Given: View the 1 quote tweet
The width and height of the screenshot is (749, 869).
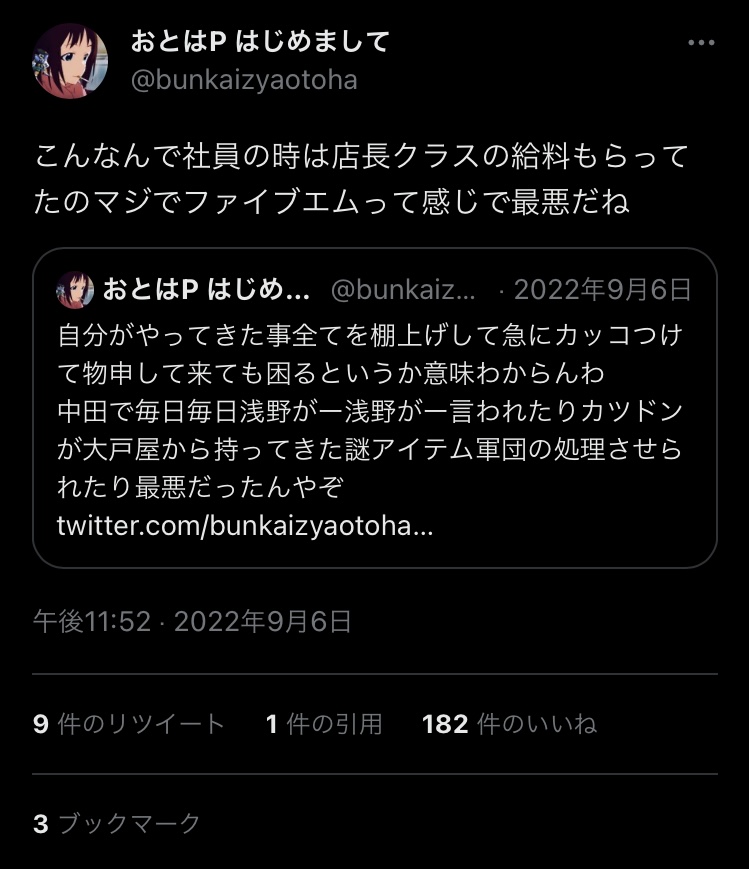Looking at the screenshot, I should click(x=324, y=724).
